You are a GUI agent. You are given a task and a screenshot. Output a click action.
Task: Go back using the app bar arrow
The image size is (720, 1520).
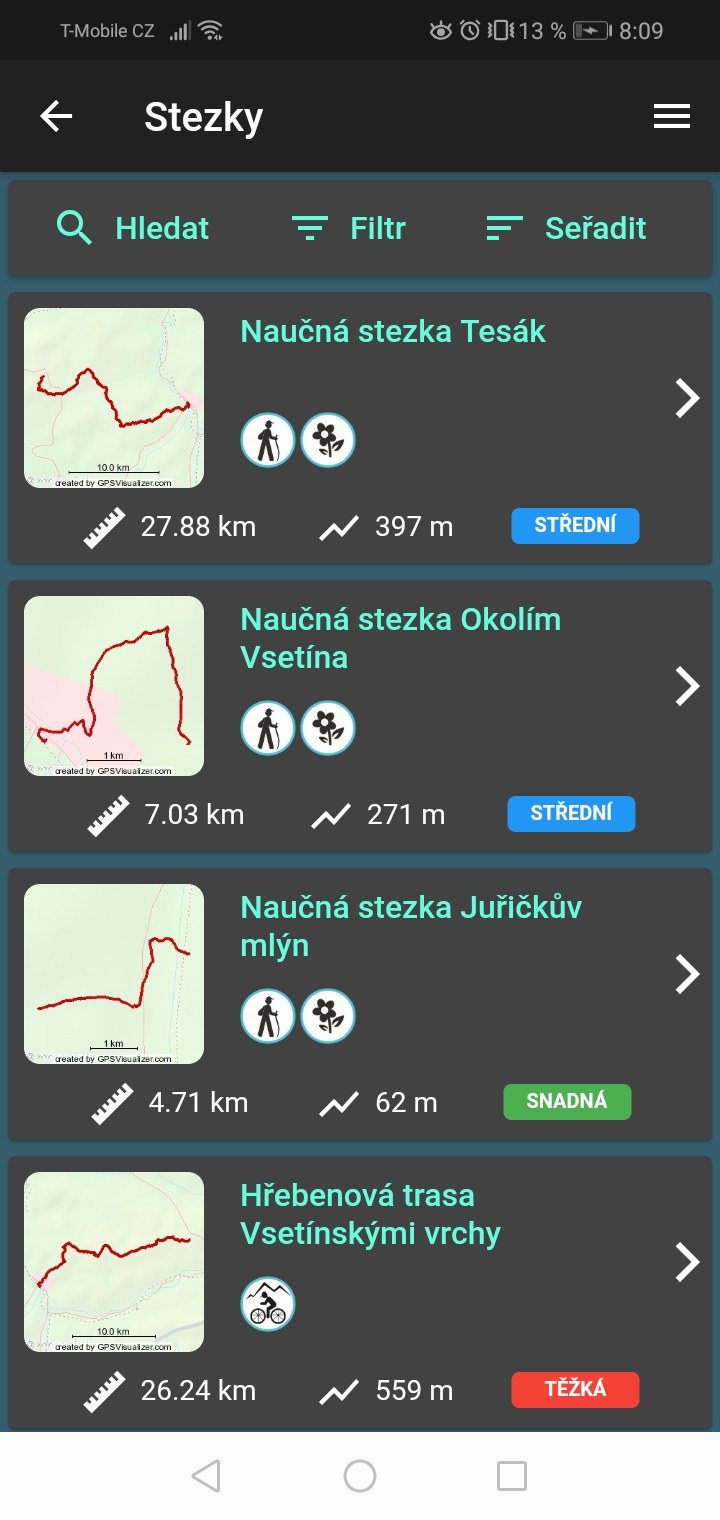tap(56, 117)
